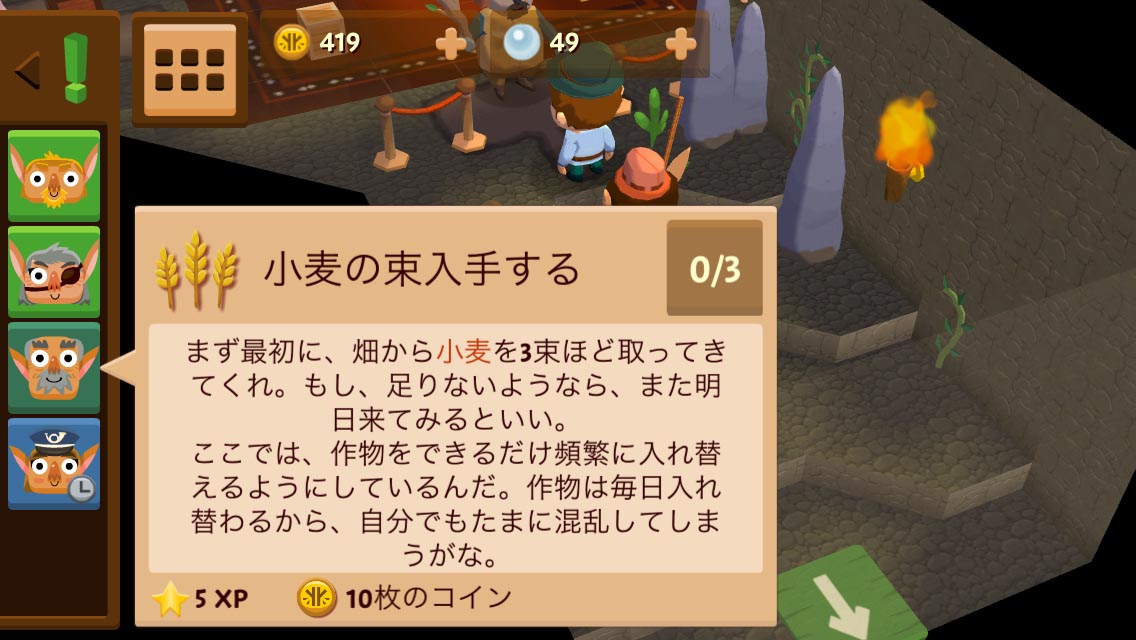Select the eyepatch goblin quest giver
1136x640 pixels.
54,272
